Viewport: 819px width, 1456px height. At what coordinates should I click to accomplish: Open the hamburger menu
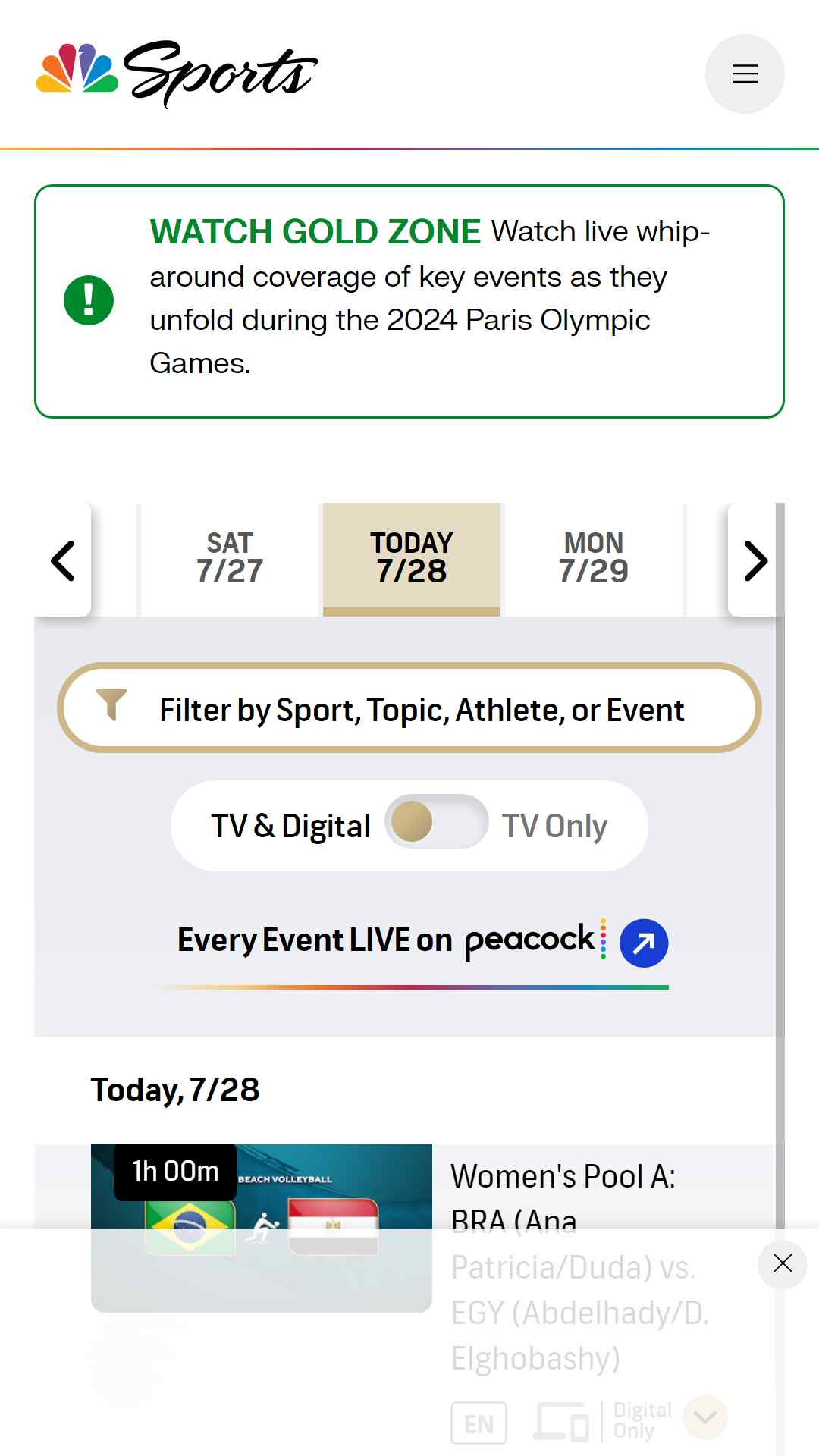[x=745, y=74]
